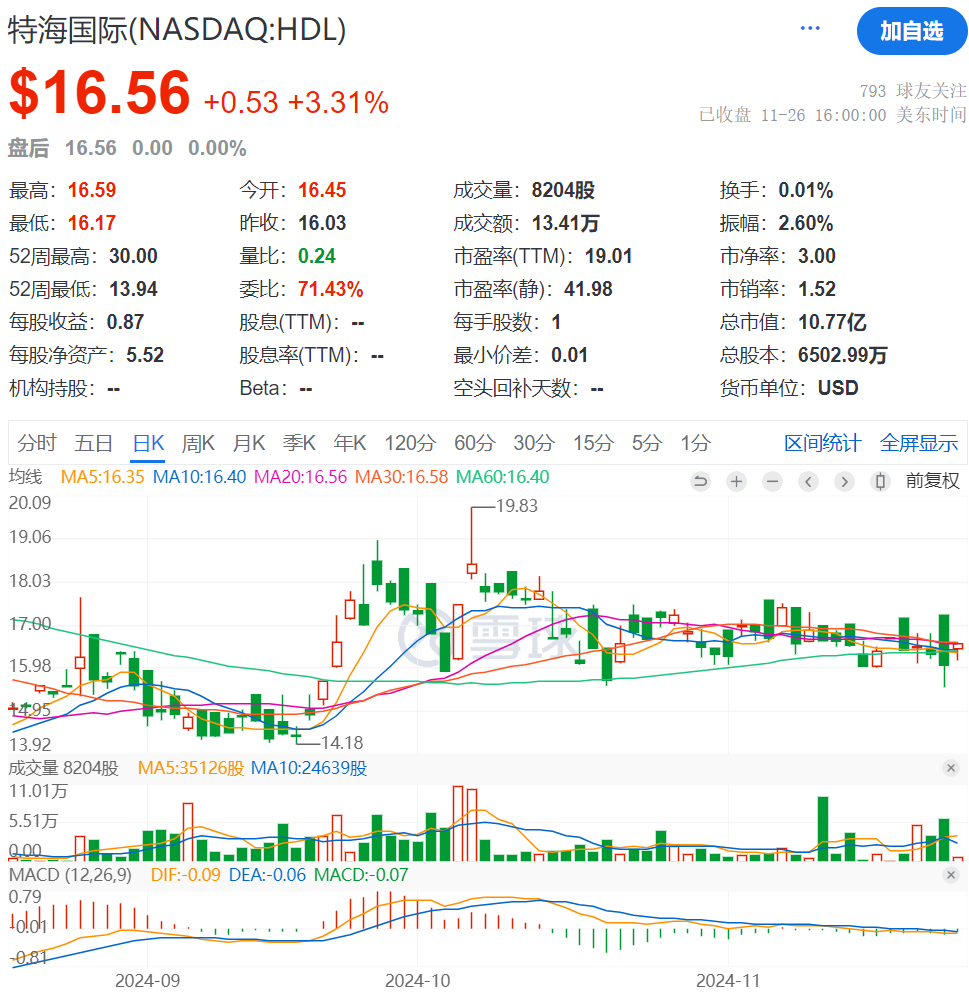
Task: Toggle the candlestick style icon
Action: 880,482
